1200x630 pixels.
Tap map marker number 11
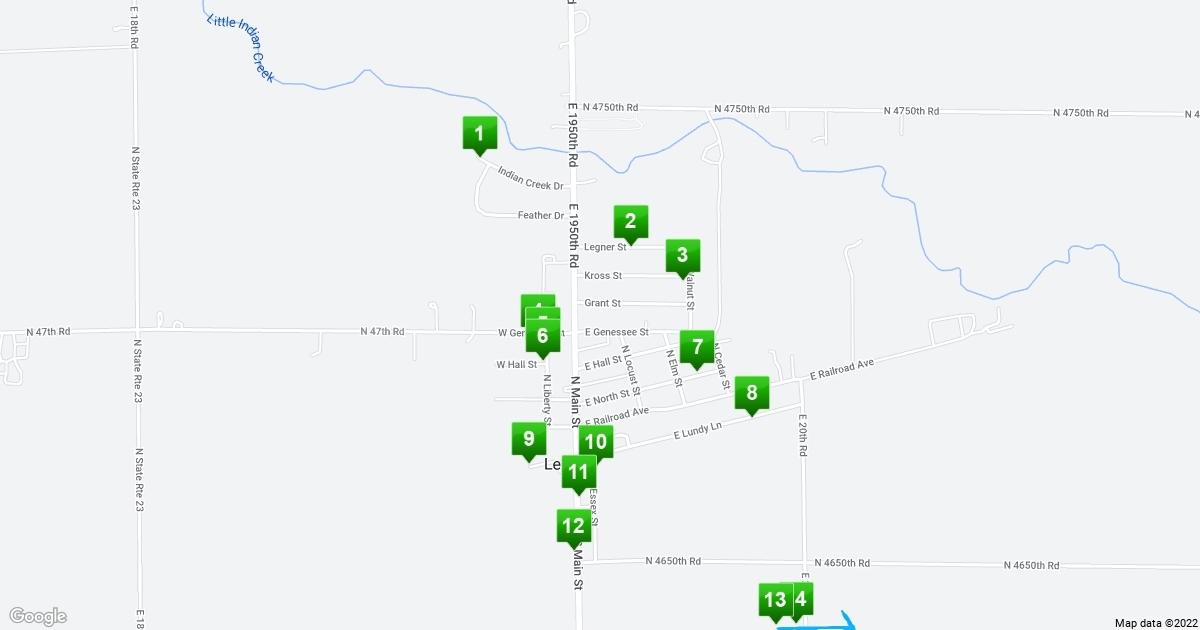577,472
